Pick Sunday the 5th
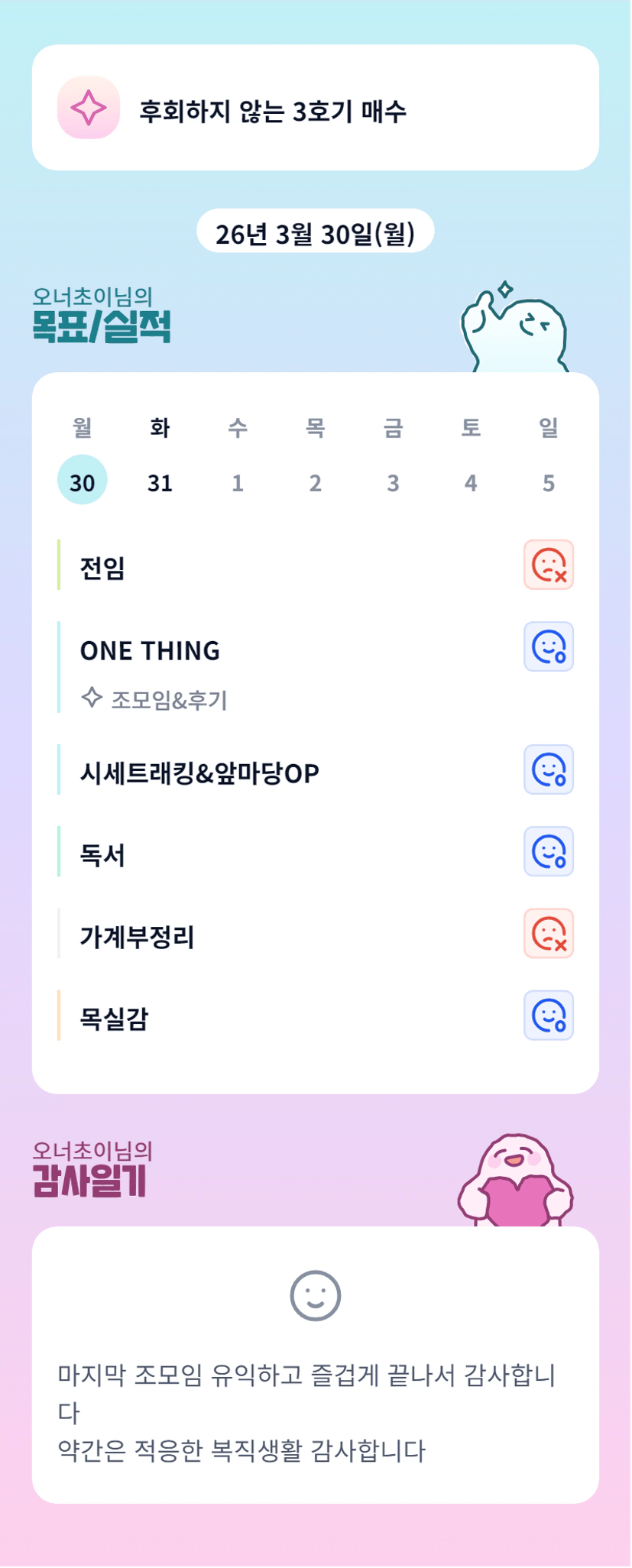 [x=548, y=482]
